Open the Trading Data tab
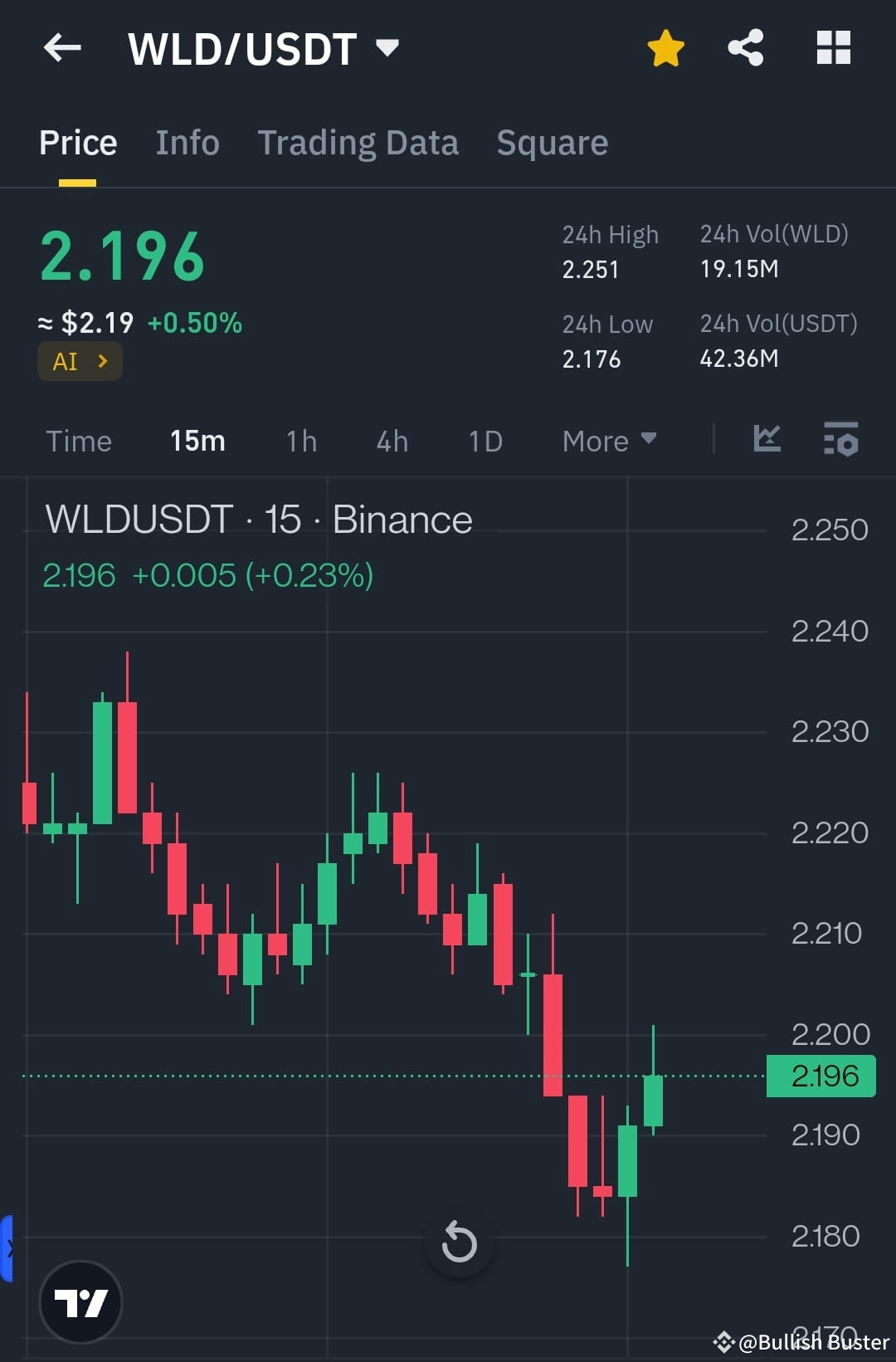The width and height of the screenshot is (896, 1362). [x=358, y=142]
